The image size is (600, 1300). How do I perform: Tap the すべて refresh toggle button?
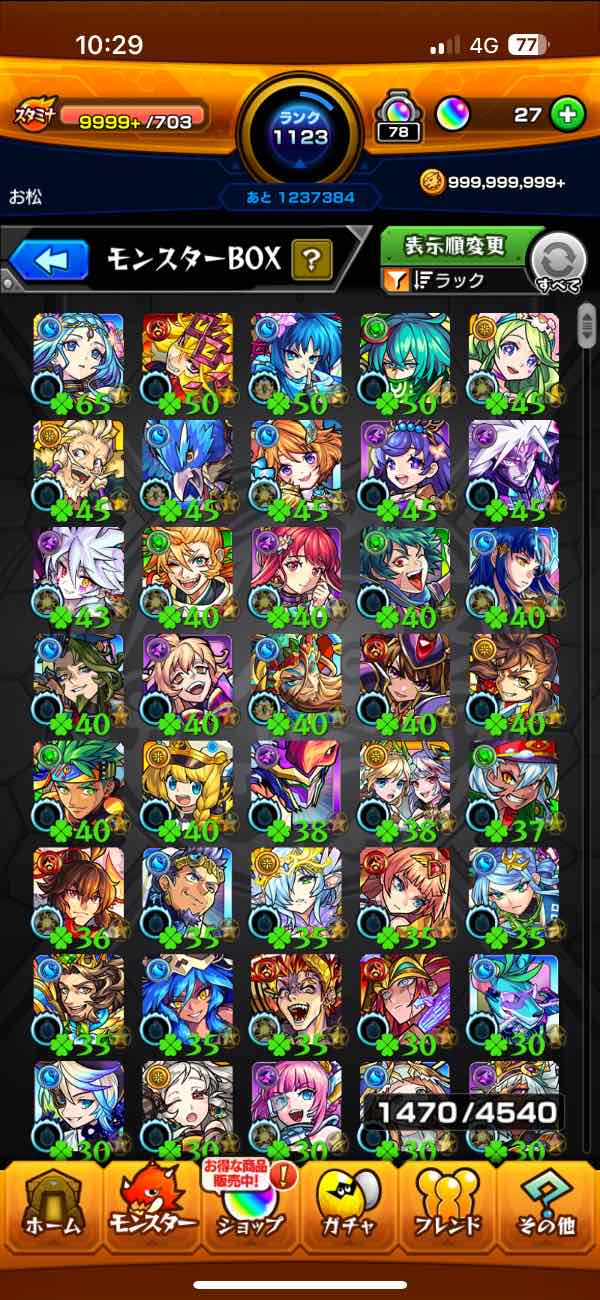[557, 262]
